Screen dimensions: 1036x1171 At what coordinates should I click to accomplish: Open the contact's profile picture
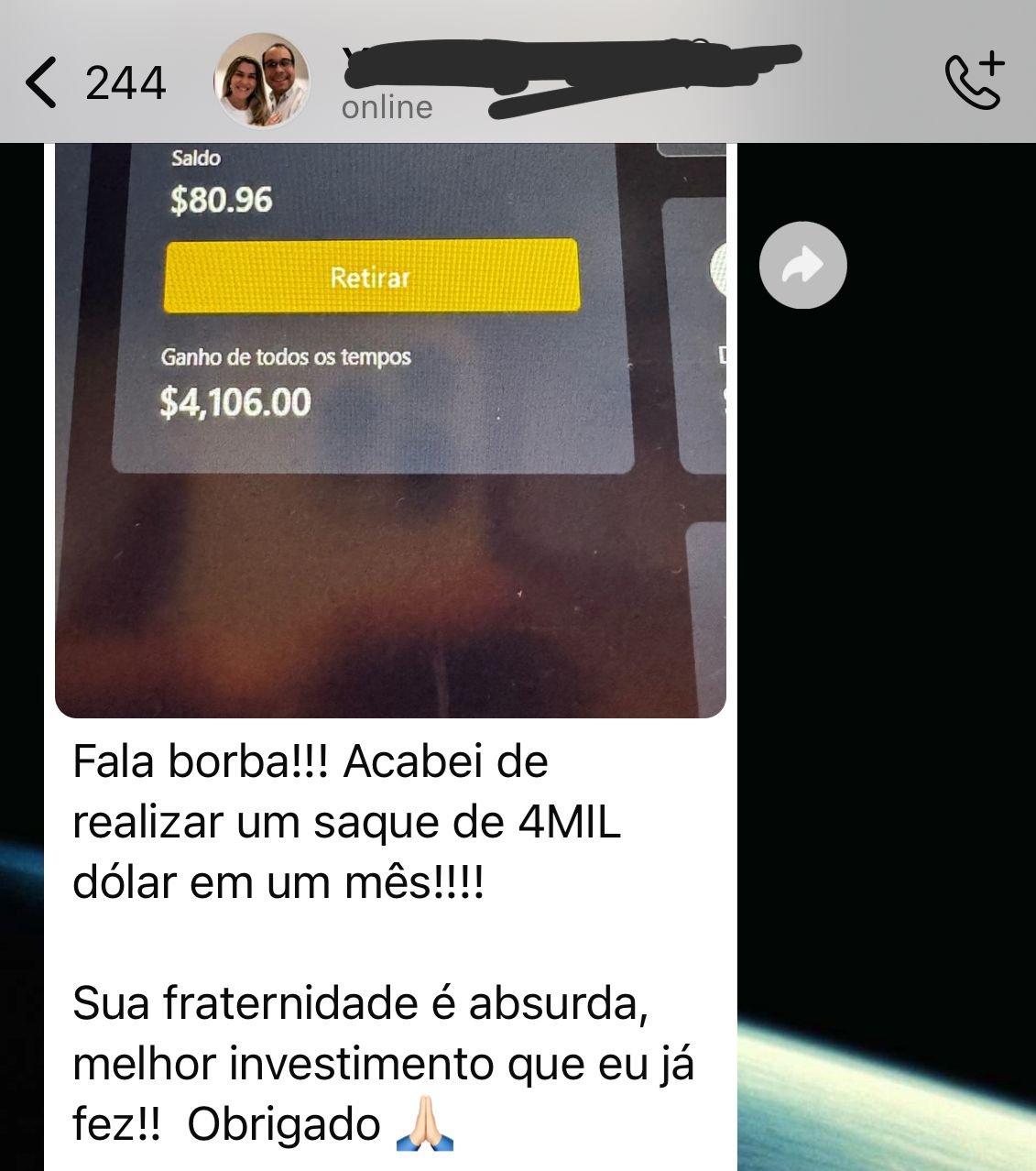[261, 82]
